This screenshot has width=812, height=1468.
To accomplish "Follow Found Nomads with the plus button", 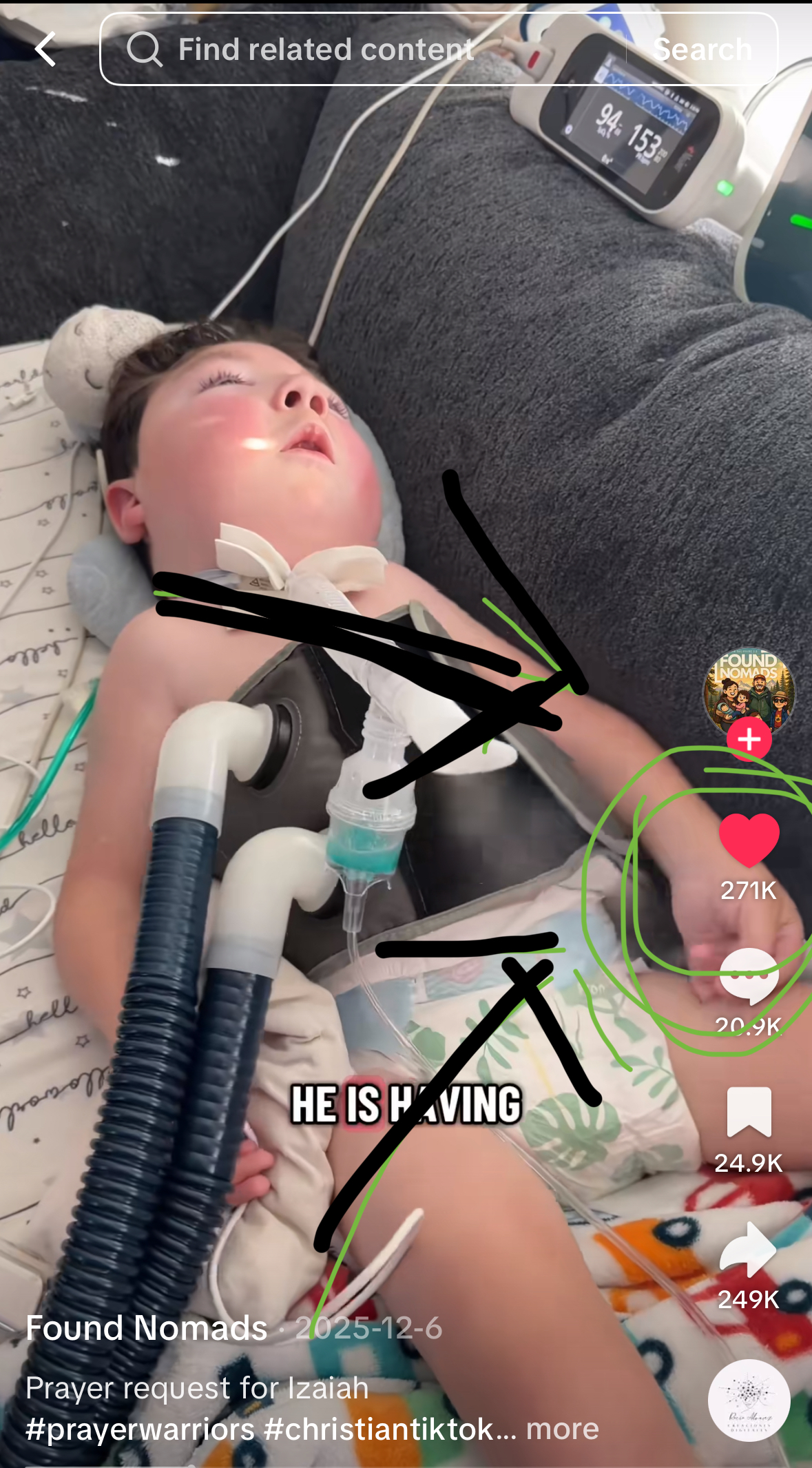I will (x=749, y=739).
